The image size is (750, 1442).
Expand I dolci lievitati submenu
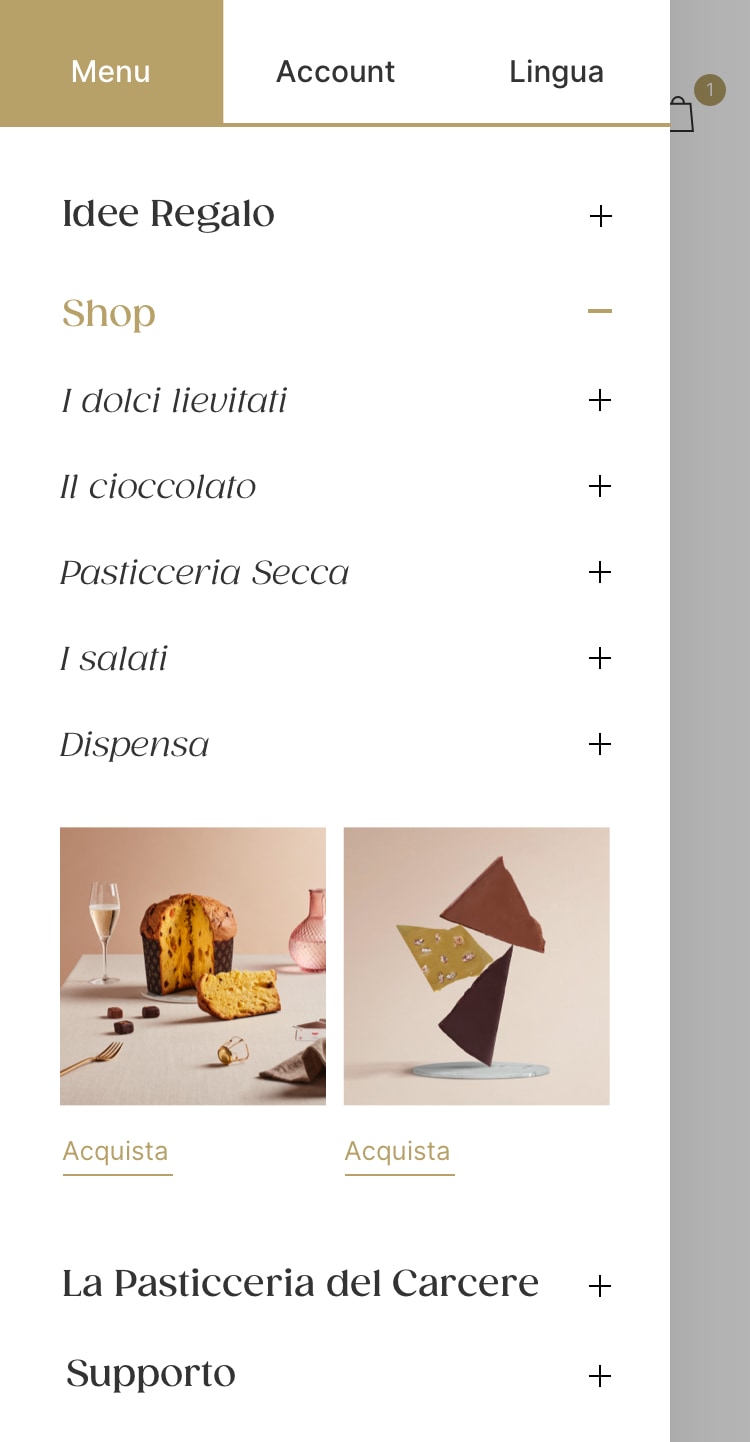coord(600,401)
